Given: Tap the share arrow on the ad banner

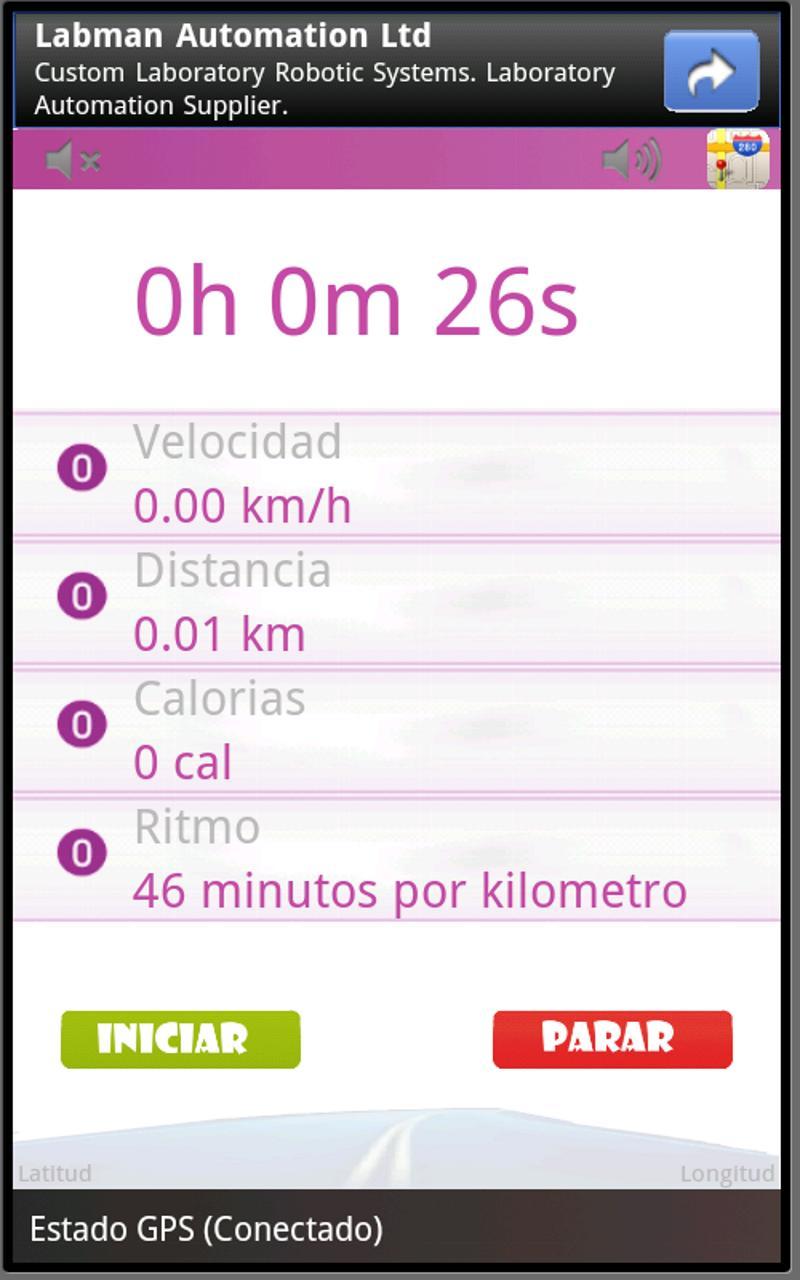Looking at the screenshot, I should point(710,72).
